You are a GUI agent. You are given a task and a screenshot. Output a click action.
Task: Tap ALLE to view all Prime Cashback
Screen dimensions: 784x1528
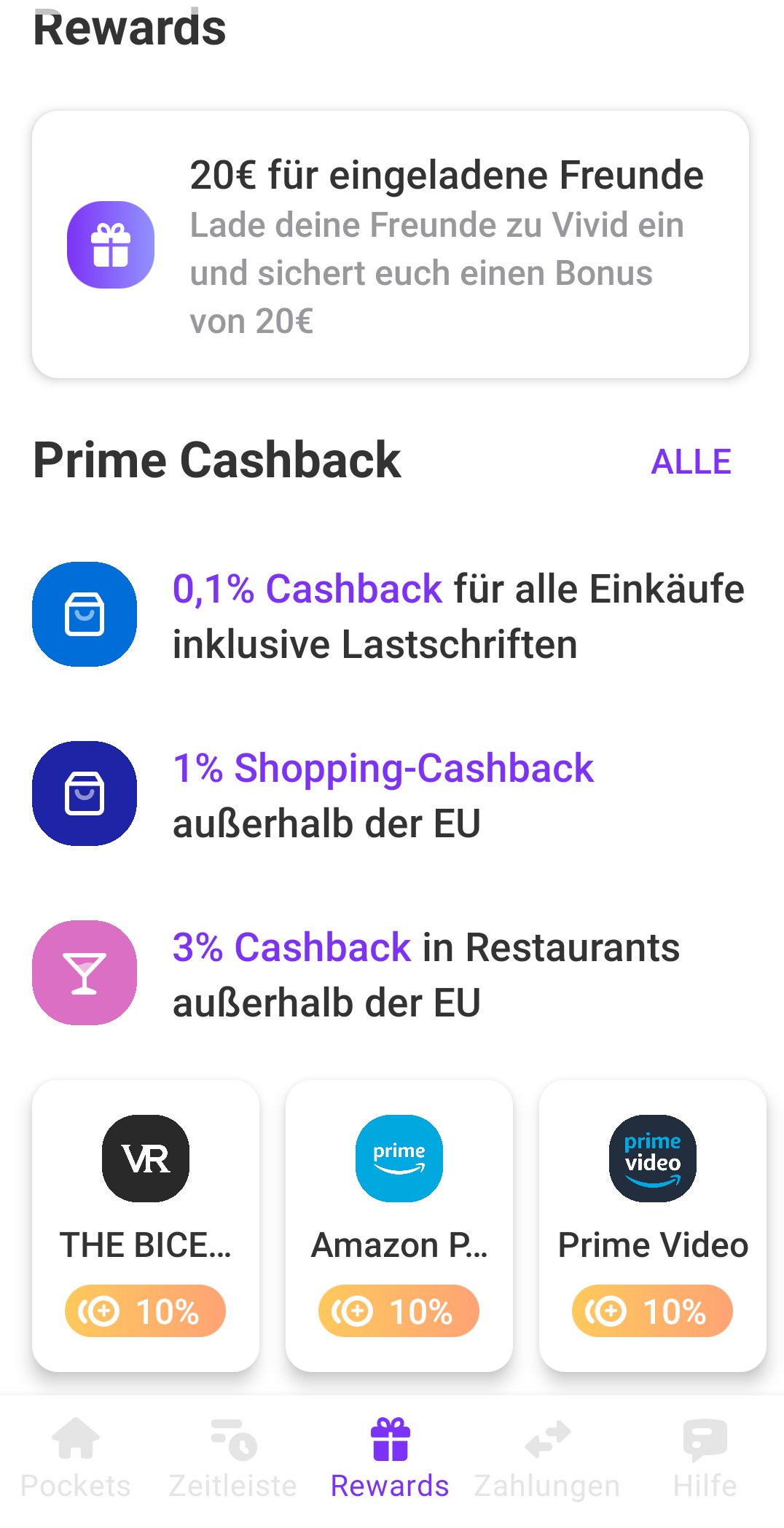(x=691, y=461)
